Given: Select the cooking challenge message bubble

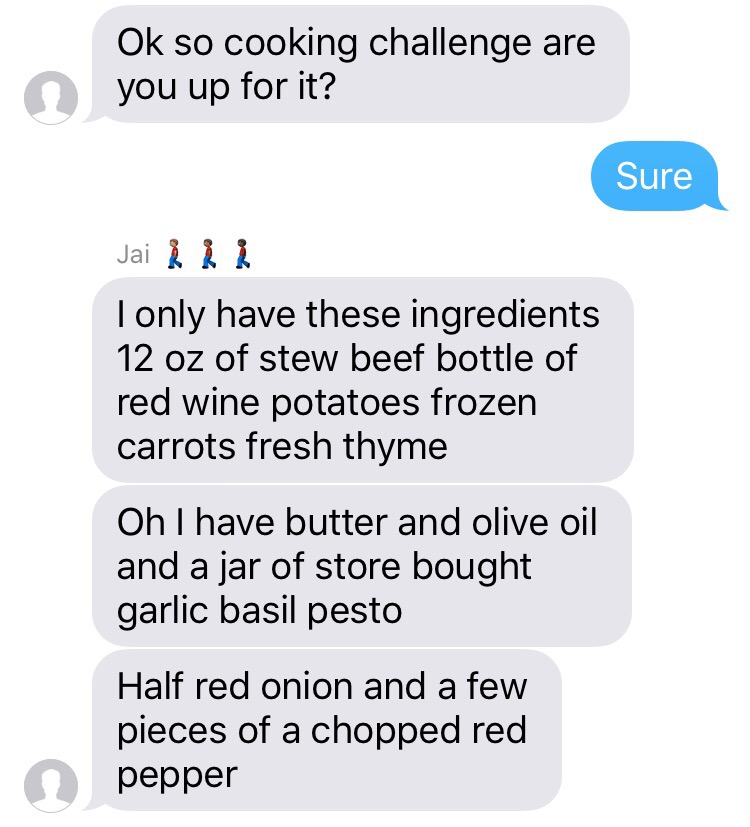Looking at the screenshot, I should point(360,64).
